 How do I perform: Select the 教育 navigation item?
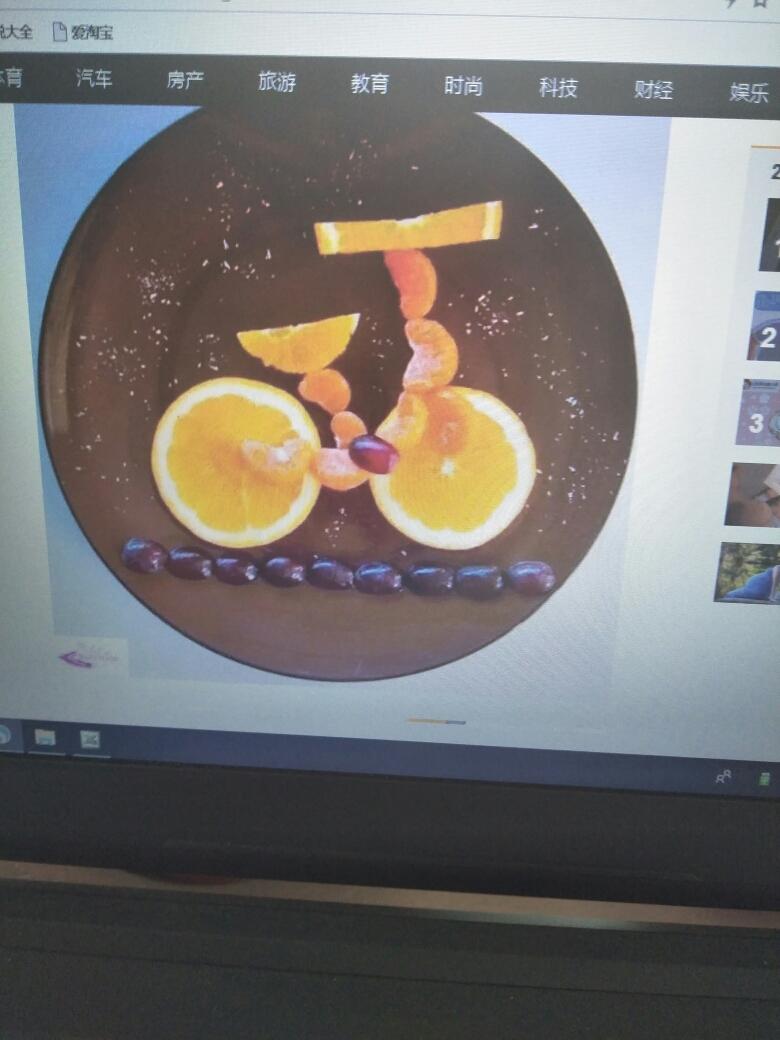369,84
